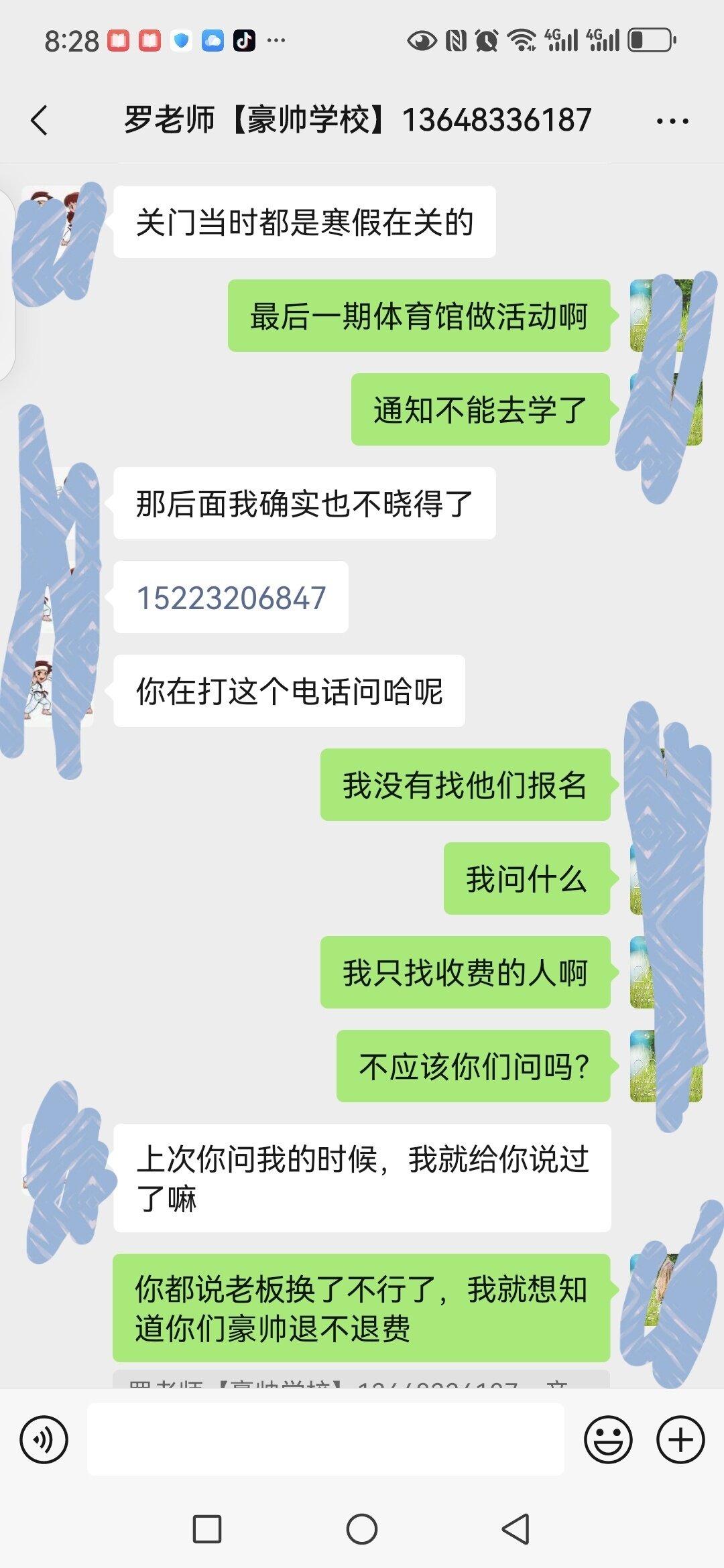This screenshot has width=724, height=1568.
Task: Open the emoji sticker panel
Action: [608, 1439]
